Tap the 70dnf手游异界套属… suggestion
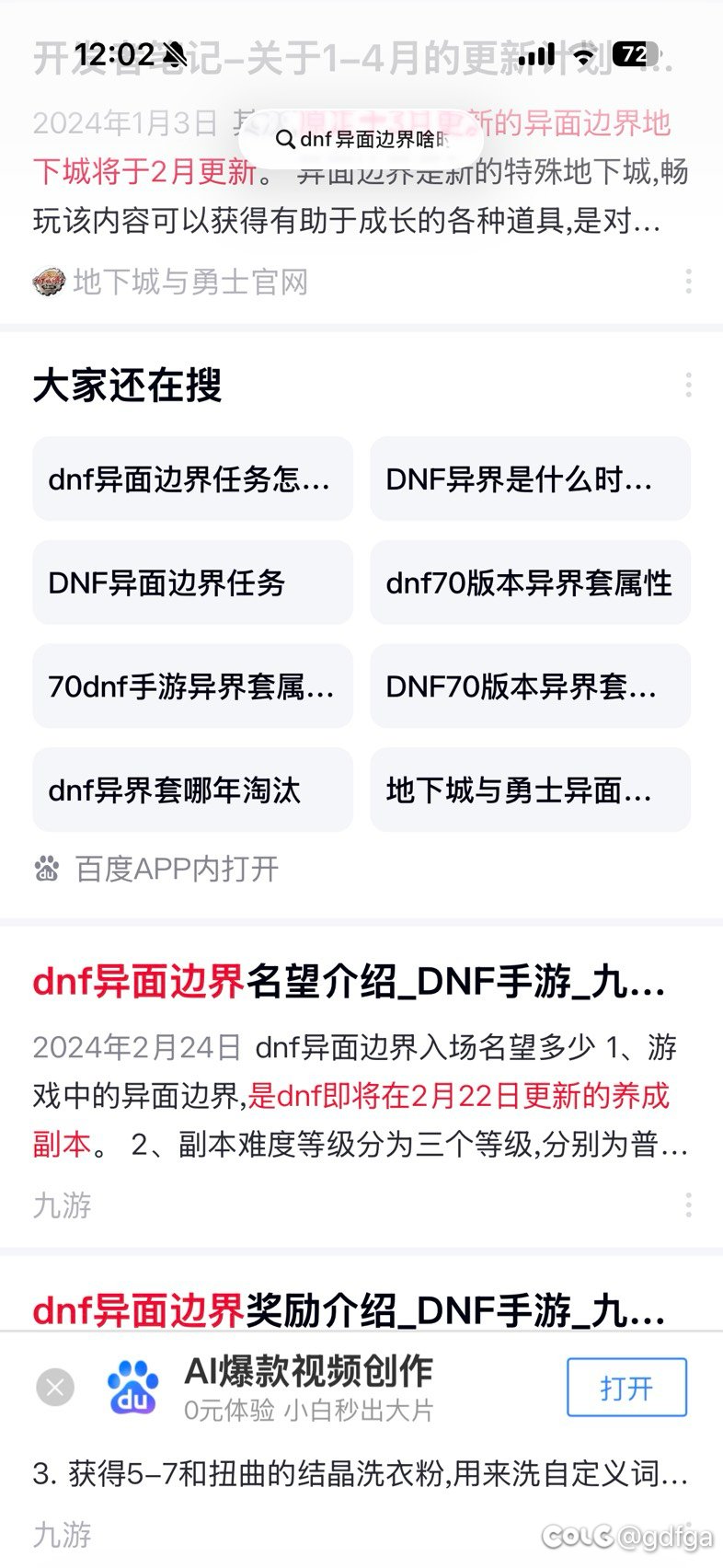Image resolution: width=723 pixels, height=1568 pixels. coord(192,686)
